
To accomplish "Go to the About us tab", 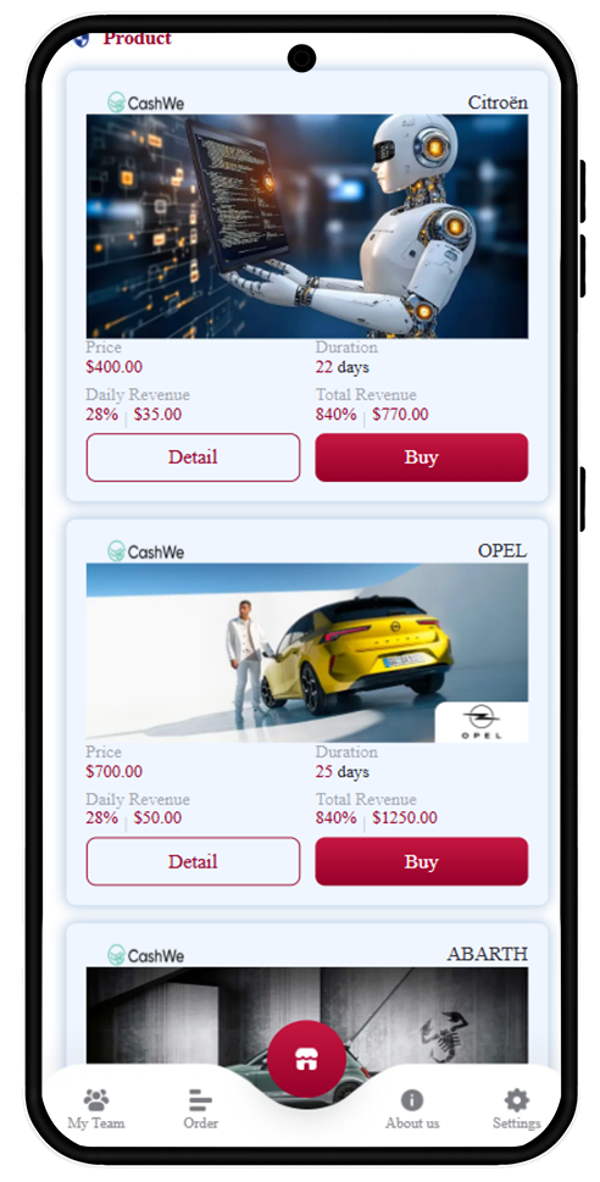I will click(412, 1109).
